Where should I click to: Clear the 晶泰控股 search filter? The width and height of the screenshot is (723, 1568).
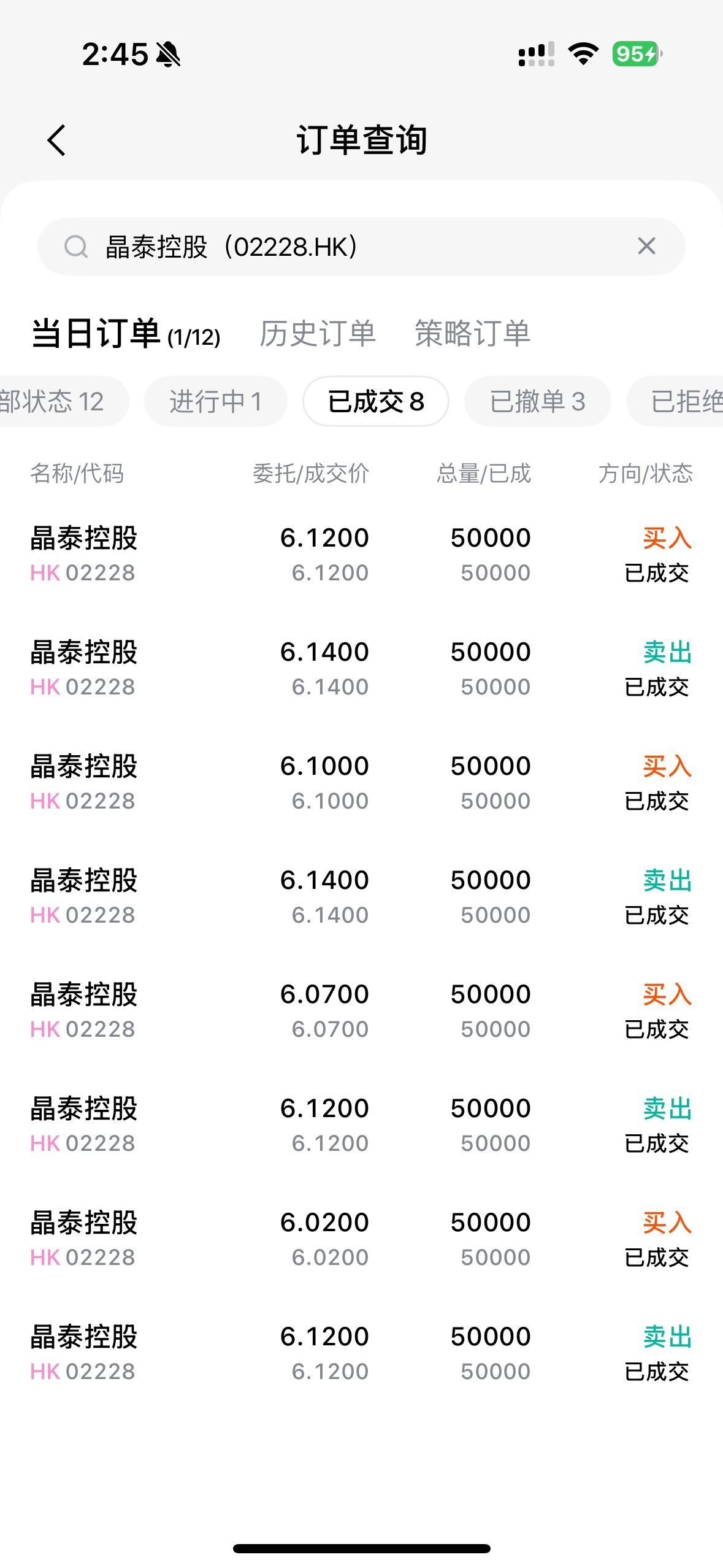click(x=646, y=247)
